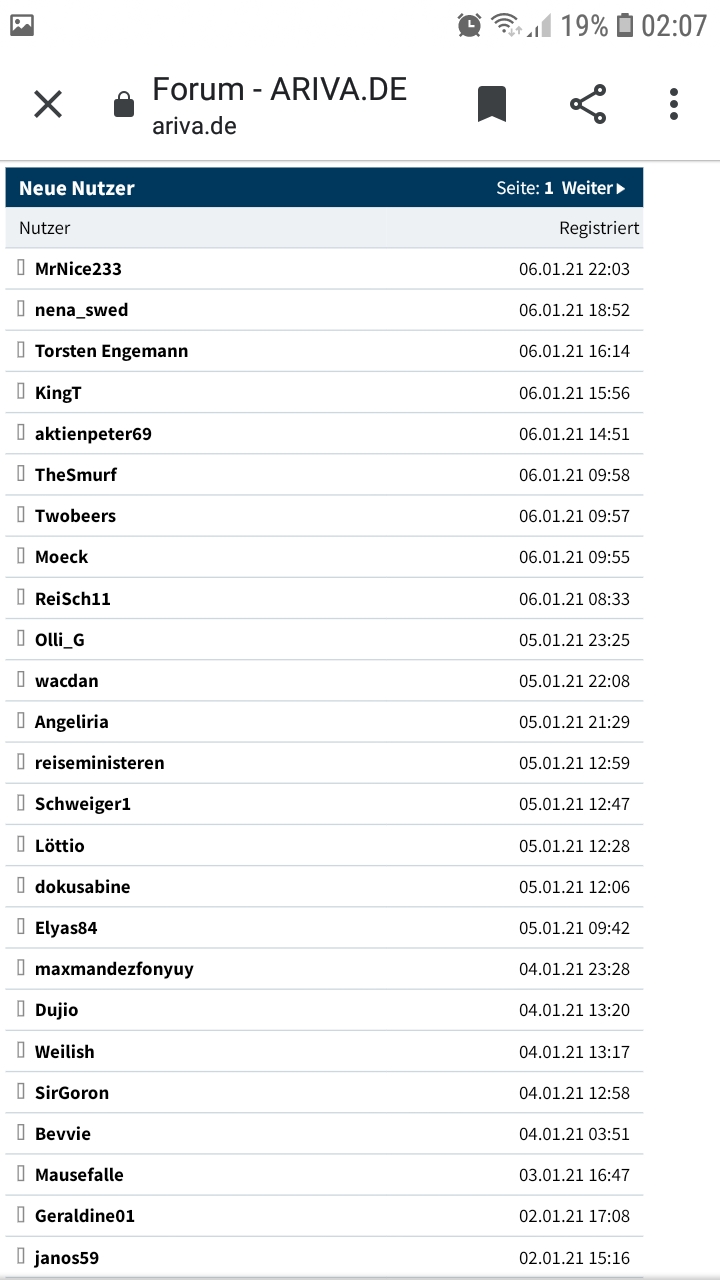The width and height of the screenshot is (720, 1280).
Task: Go to next page via Weiter
Action: tap(593, 188)
